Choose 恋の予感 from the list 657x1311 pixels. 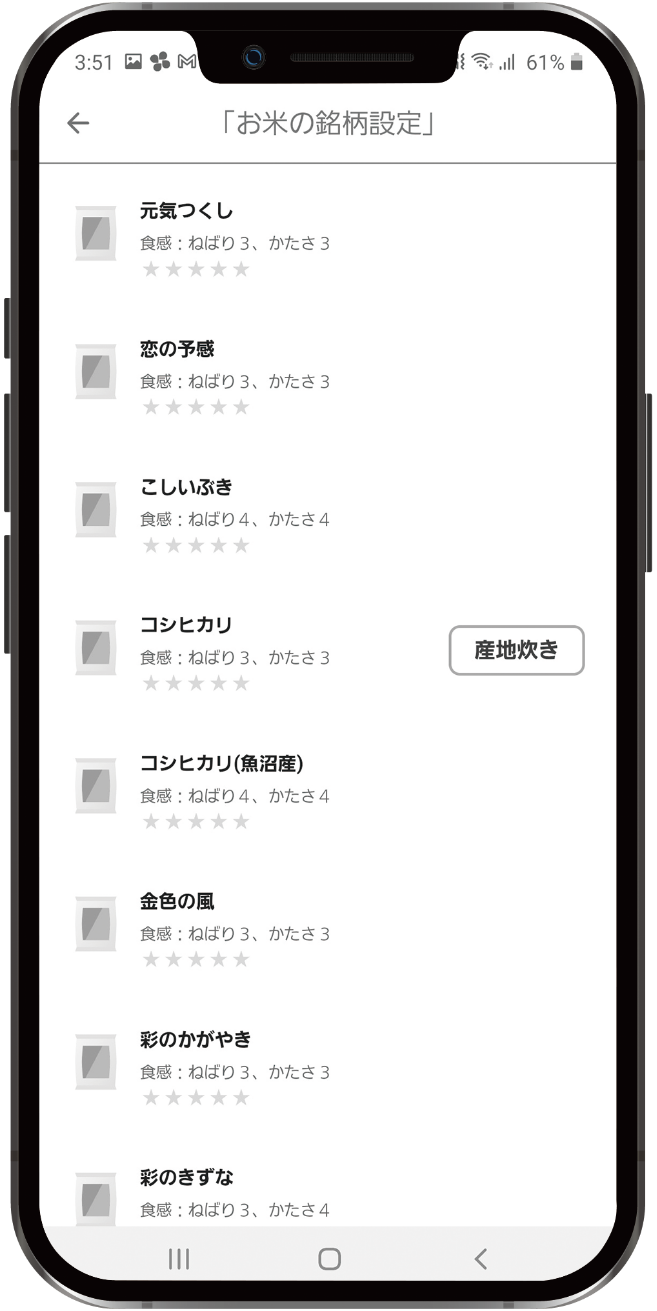click(x=178, y=350)
